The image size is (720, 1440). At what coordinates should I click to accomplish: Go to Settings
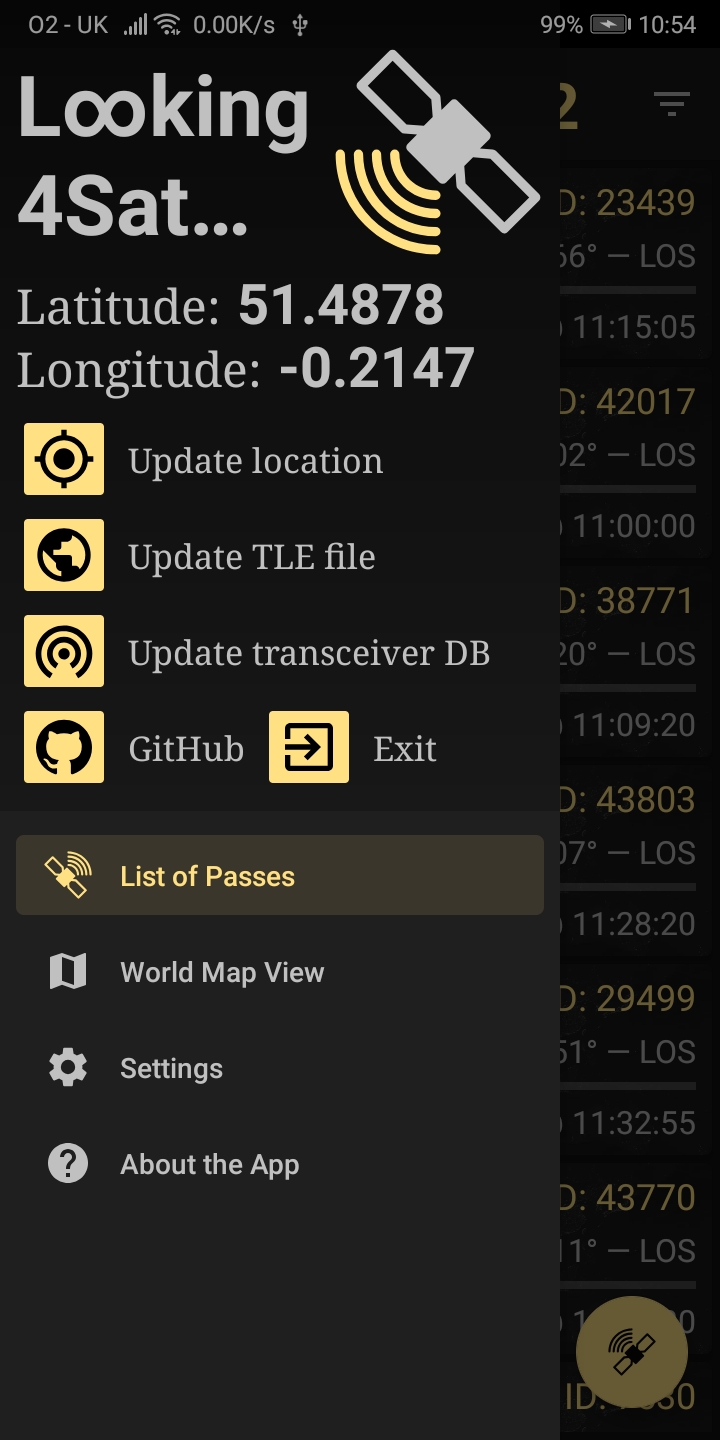pos(171,1068)
